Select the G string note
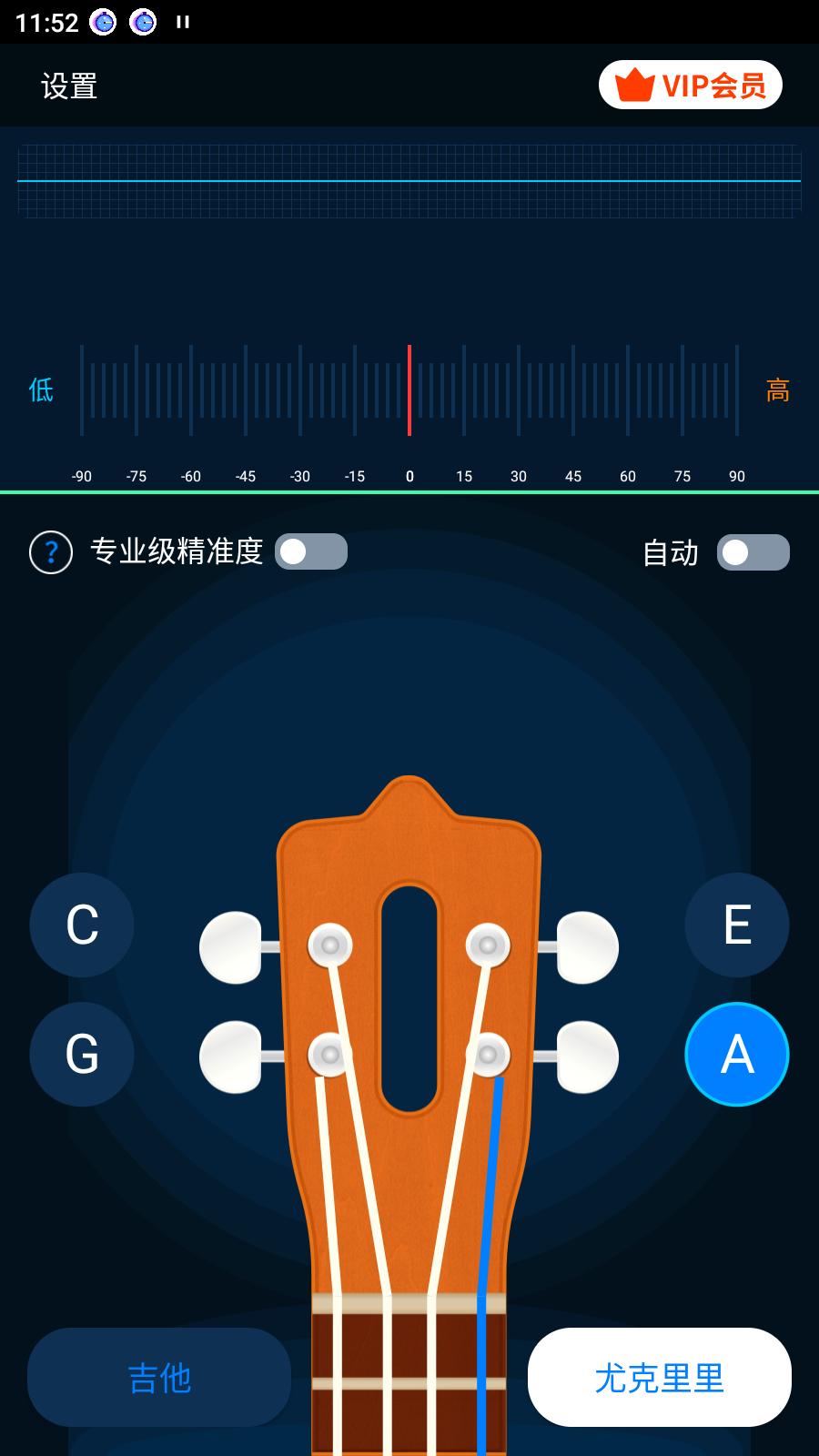 pos(82,1054)
